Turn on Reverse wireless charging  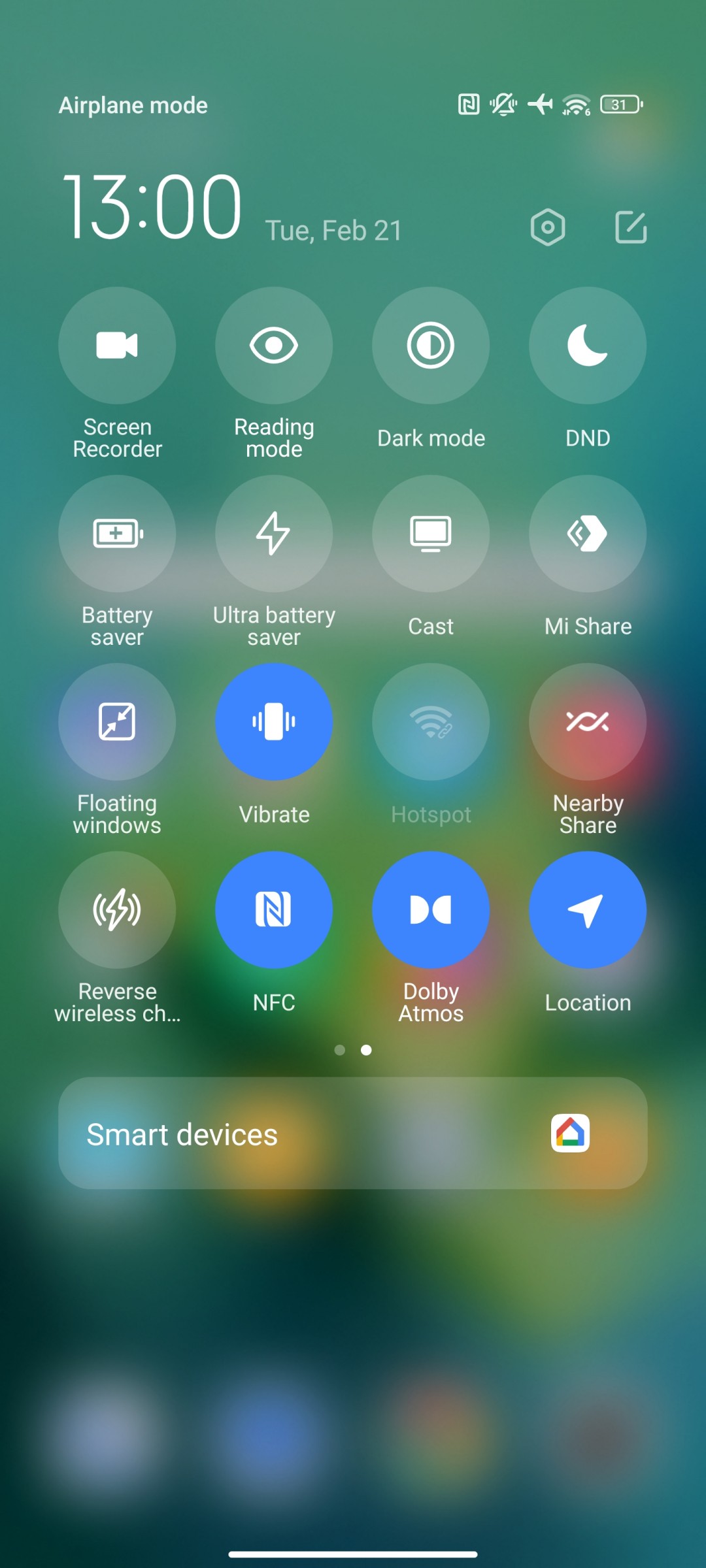click(x=117, y=909)
